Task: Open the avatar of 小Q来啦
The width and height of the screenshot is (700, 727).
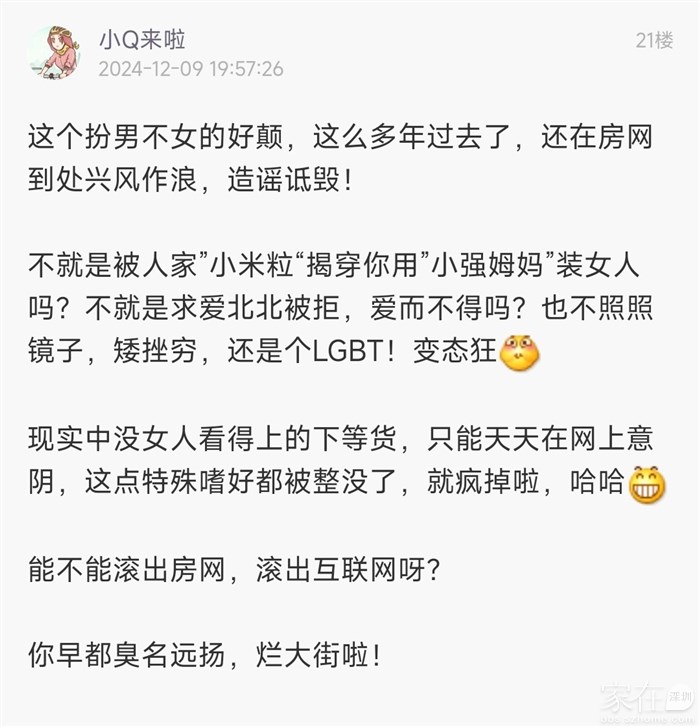Action: [53, 53]
